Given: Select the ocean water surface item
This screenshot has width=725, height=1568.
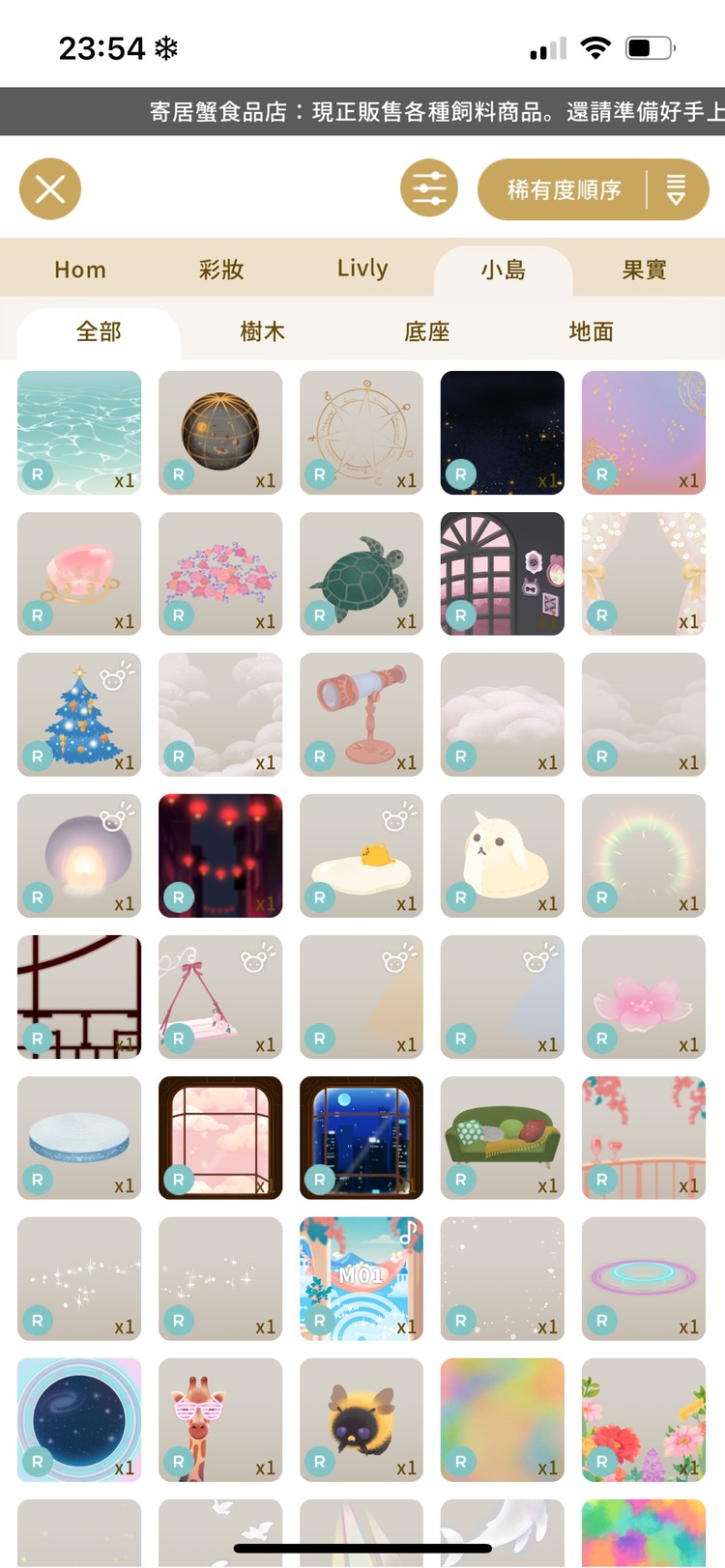Looking at the screenshot, I should [79, 433].
